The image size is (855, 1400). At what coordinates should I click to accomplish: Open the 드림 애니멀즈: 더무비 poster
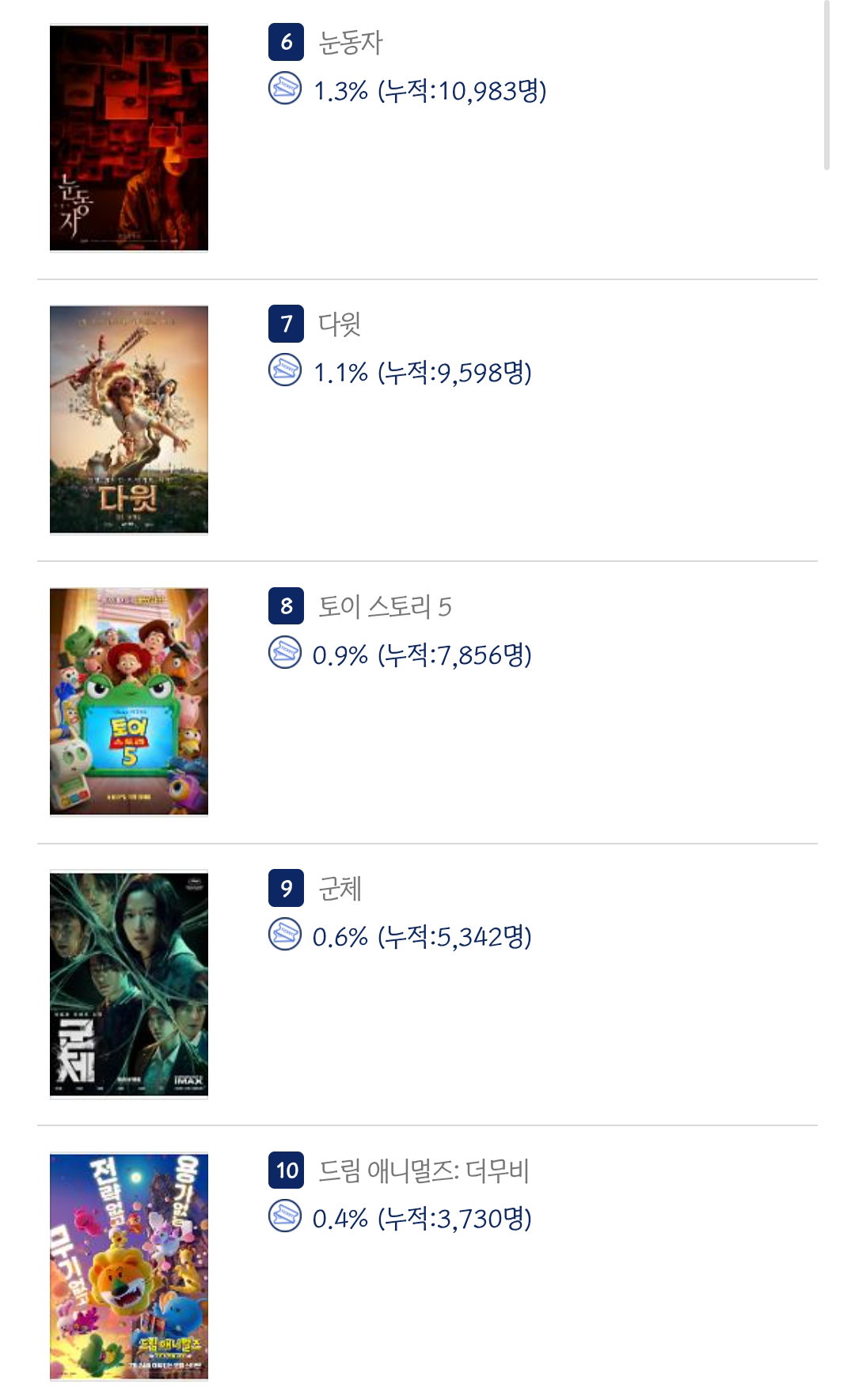(129, 1266)
